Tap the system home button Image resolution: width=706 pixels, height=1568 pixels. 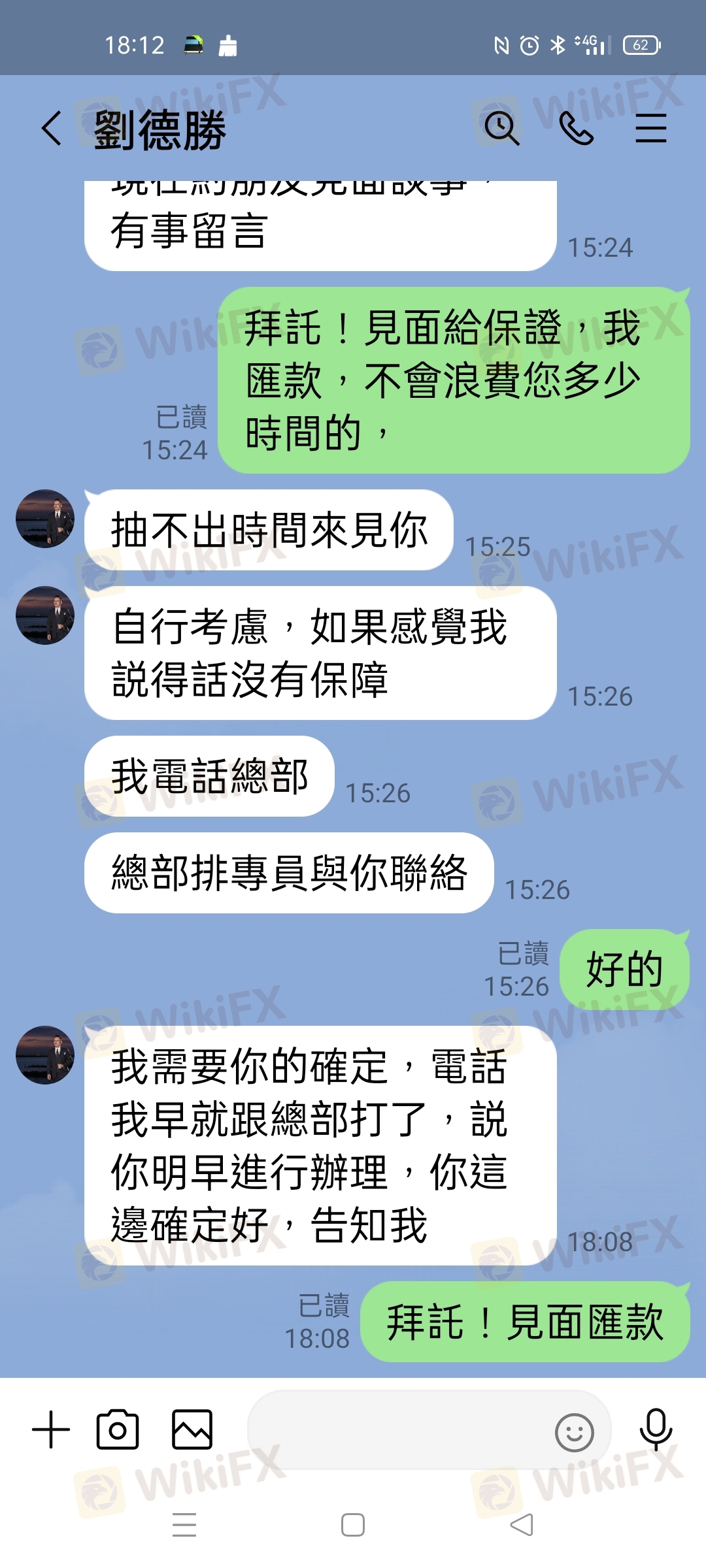353,1526
